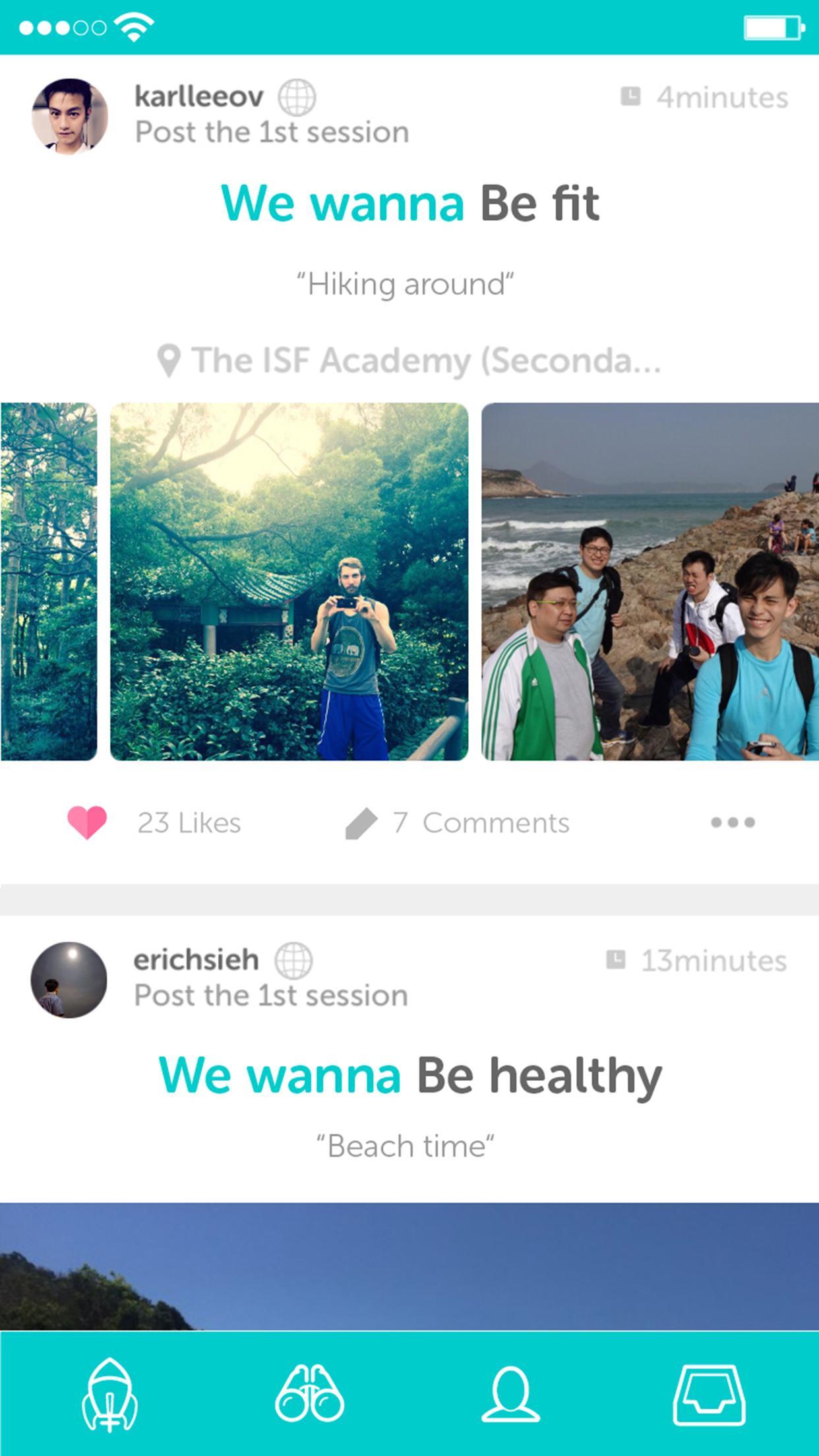Screen dimensions: 819x1456
Task: Open erichsieh's profile picture
Action: [69, 980]
